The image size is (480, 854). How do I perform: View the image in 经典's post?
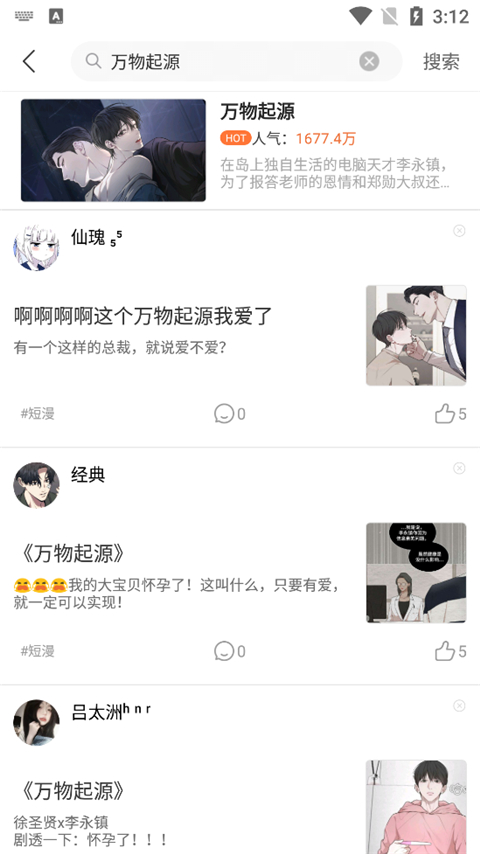(x=416, y=573)
